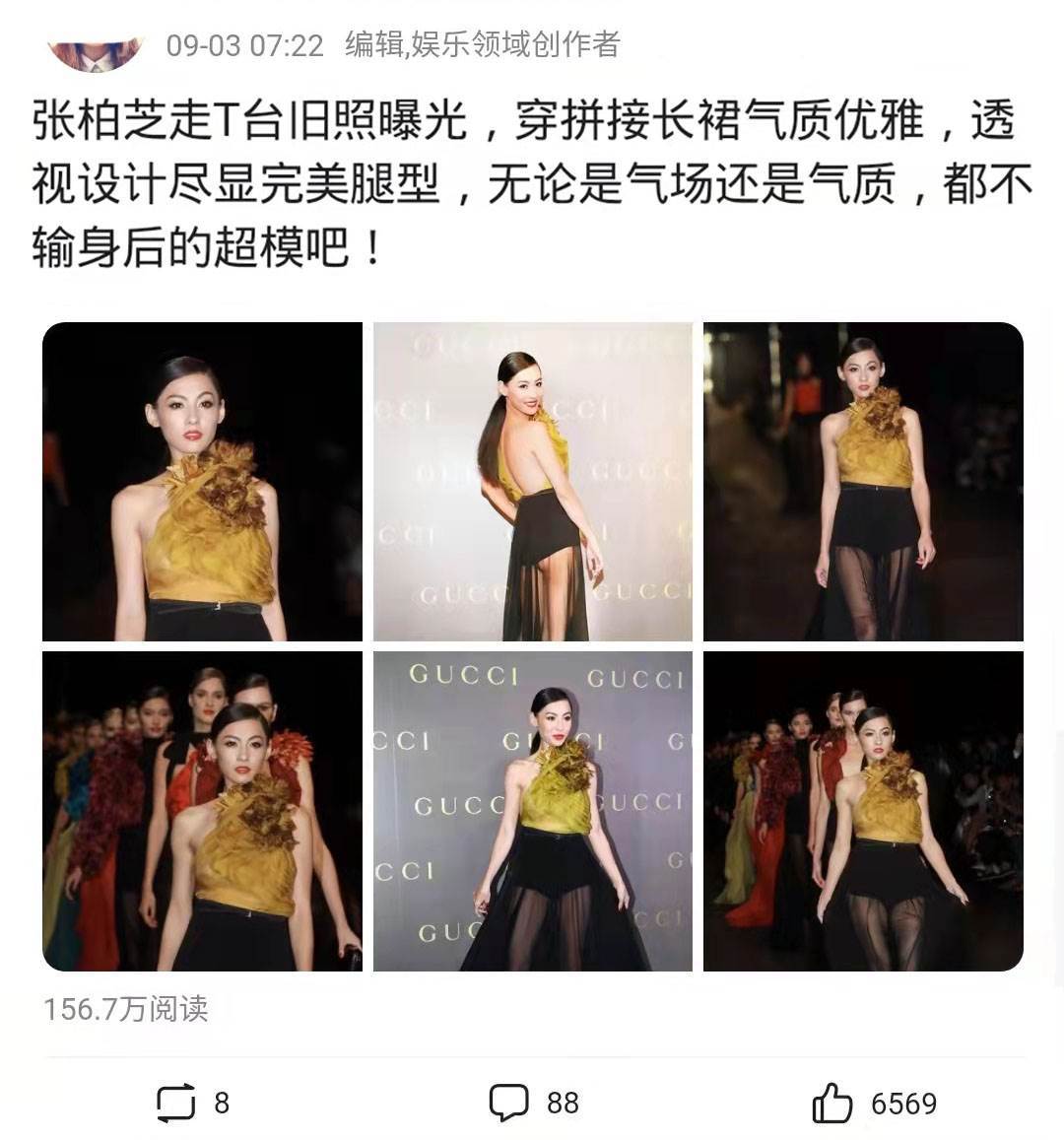Open the sixth photo, runway finale group
This screenshot has height=1140, width=1064.
pos(863,811)
